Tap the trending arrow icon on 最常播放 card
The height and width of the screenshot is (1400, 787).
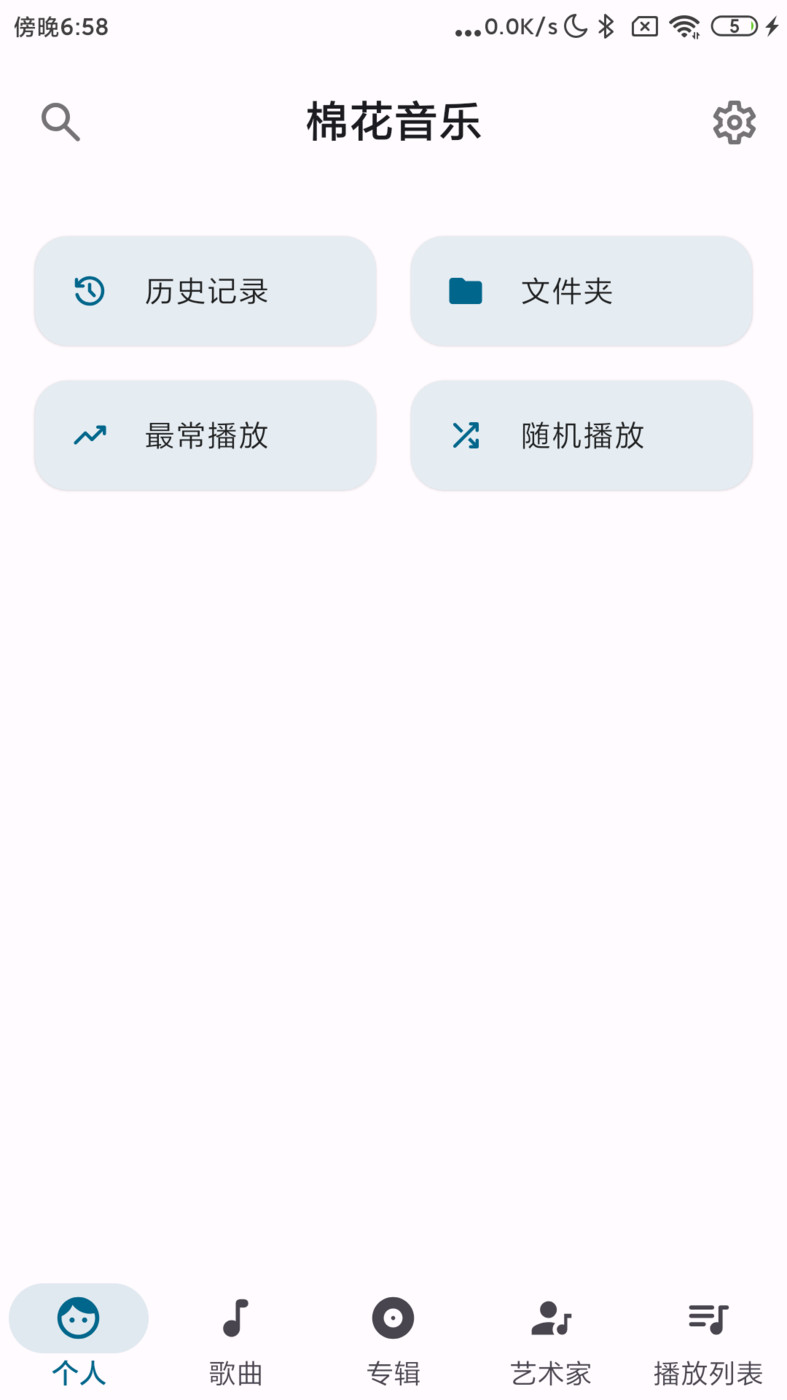(x=89, y=435)
